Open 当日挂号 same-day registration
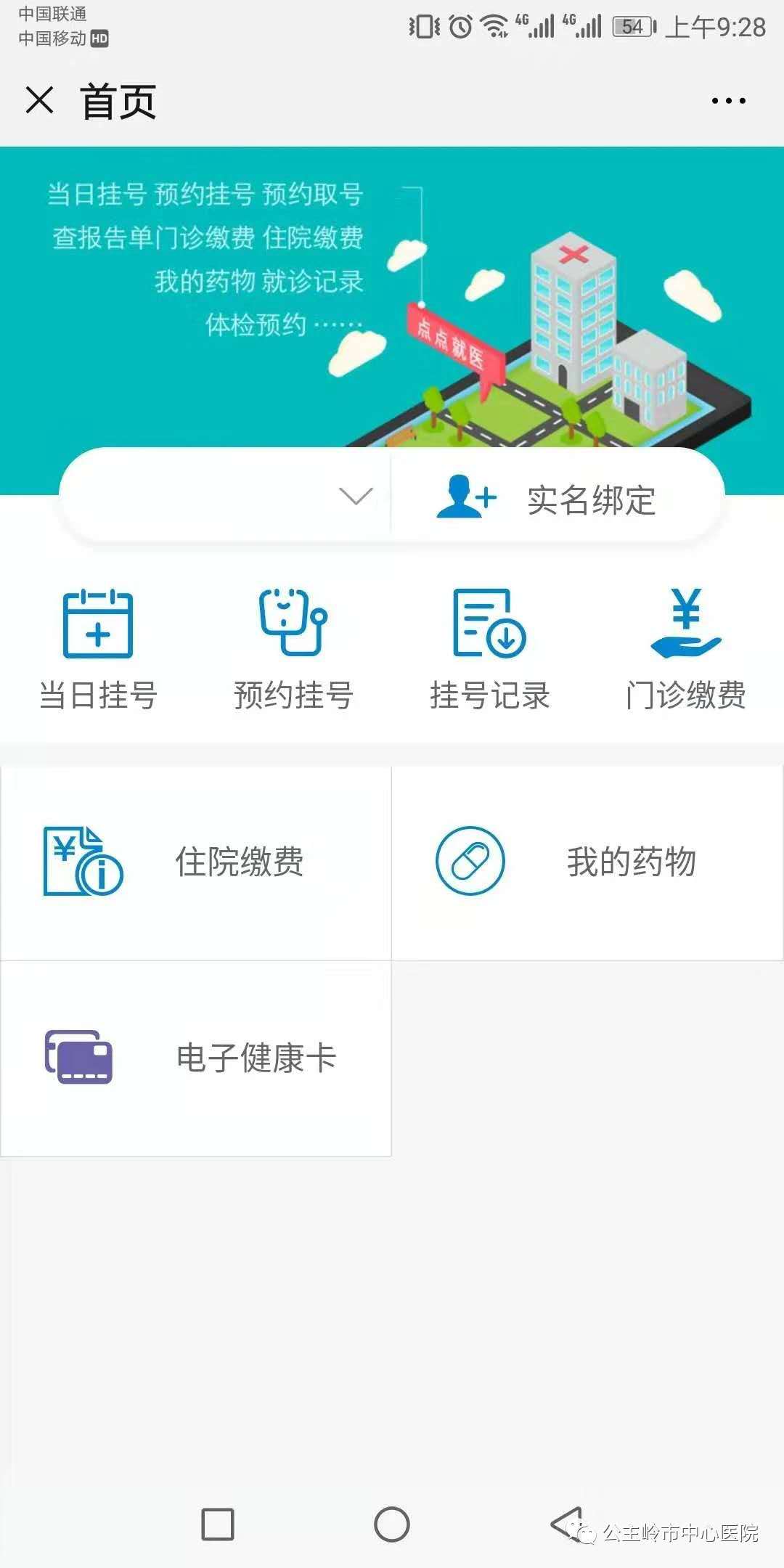 click(x=98, y=650)
